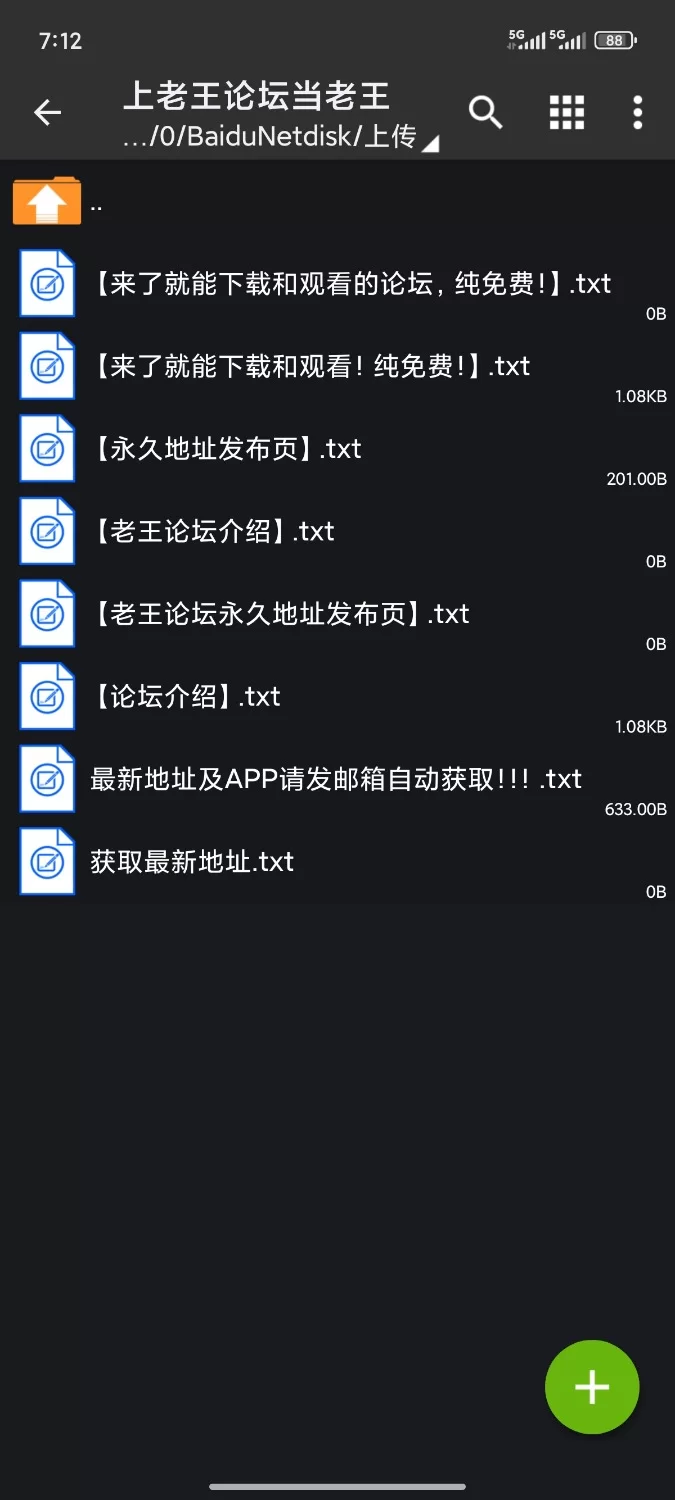Tap the green plus add button

591,1387
